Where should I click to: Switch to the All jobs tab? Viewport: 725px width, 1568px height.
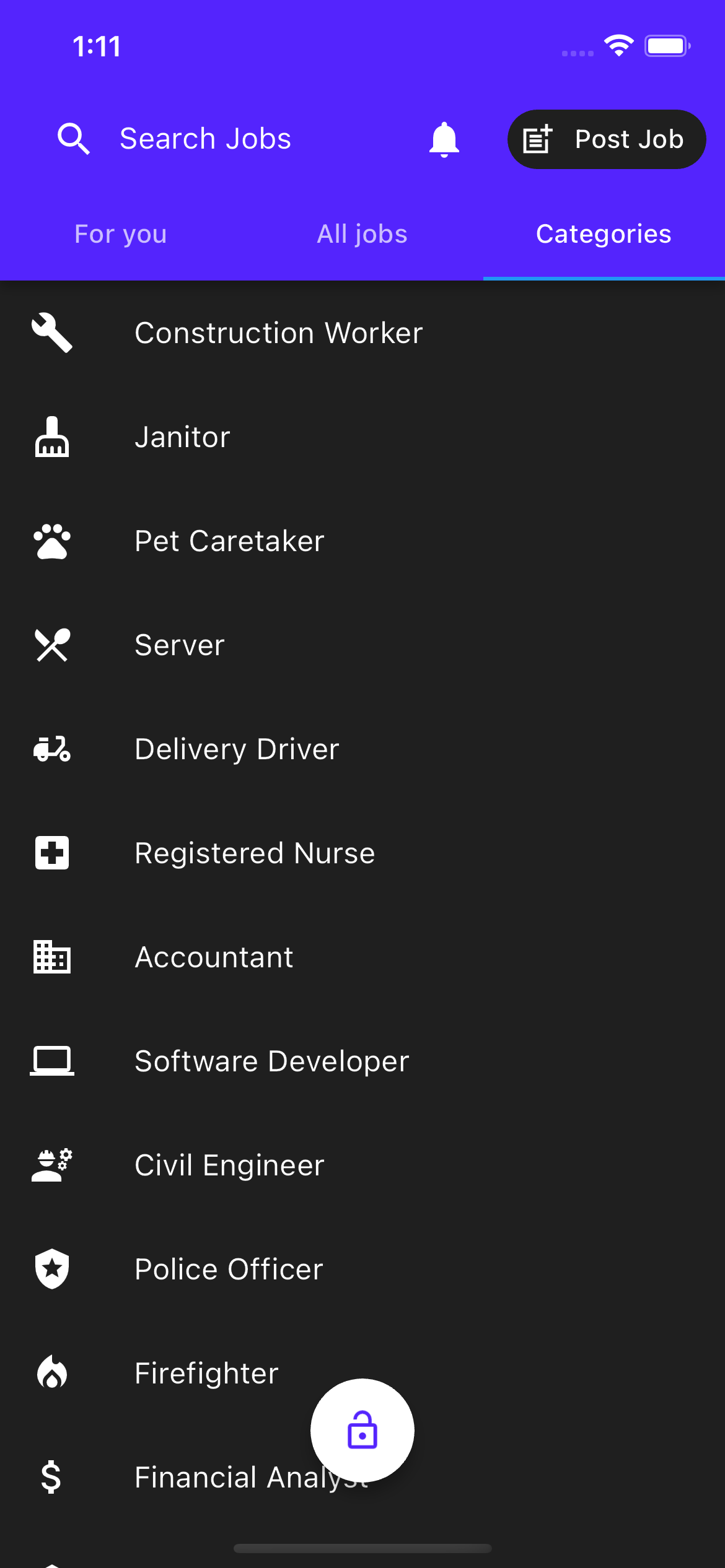coord(362,235)
